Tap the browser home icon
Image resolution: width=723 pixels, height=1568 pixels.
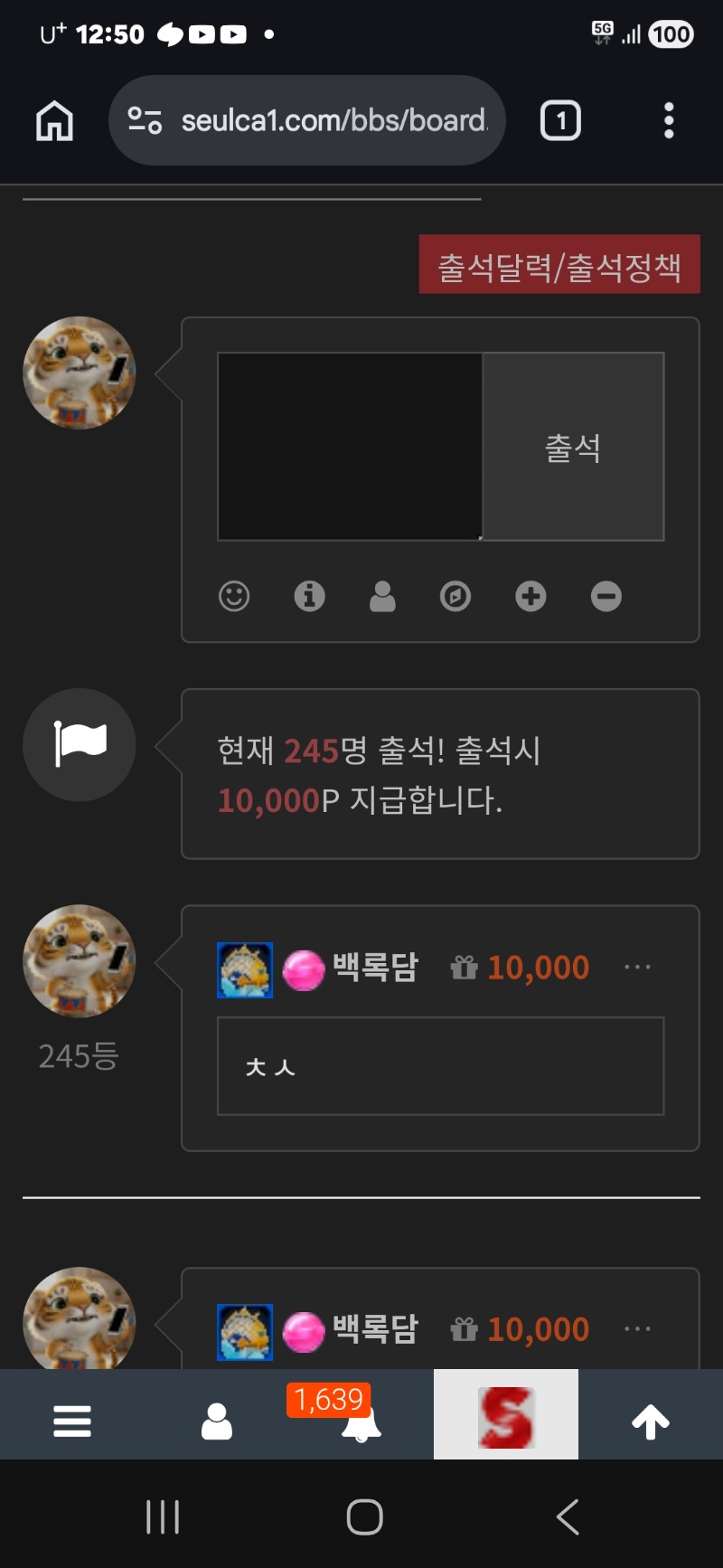pyautogui.click(x=54, y=120)
